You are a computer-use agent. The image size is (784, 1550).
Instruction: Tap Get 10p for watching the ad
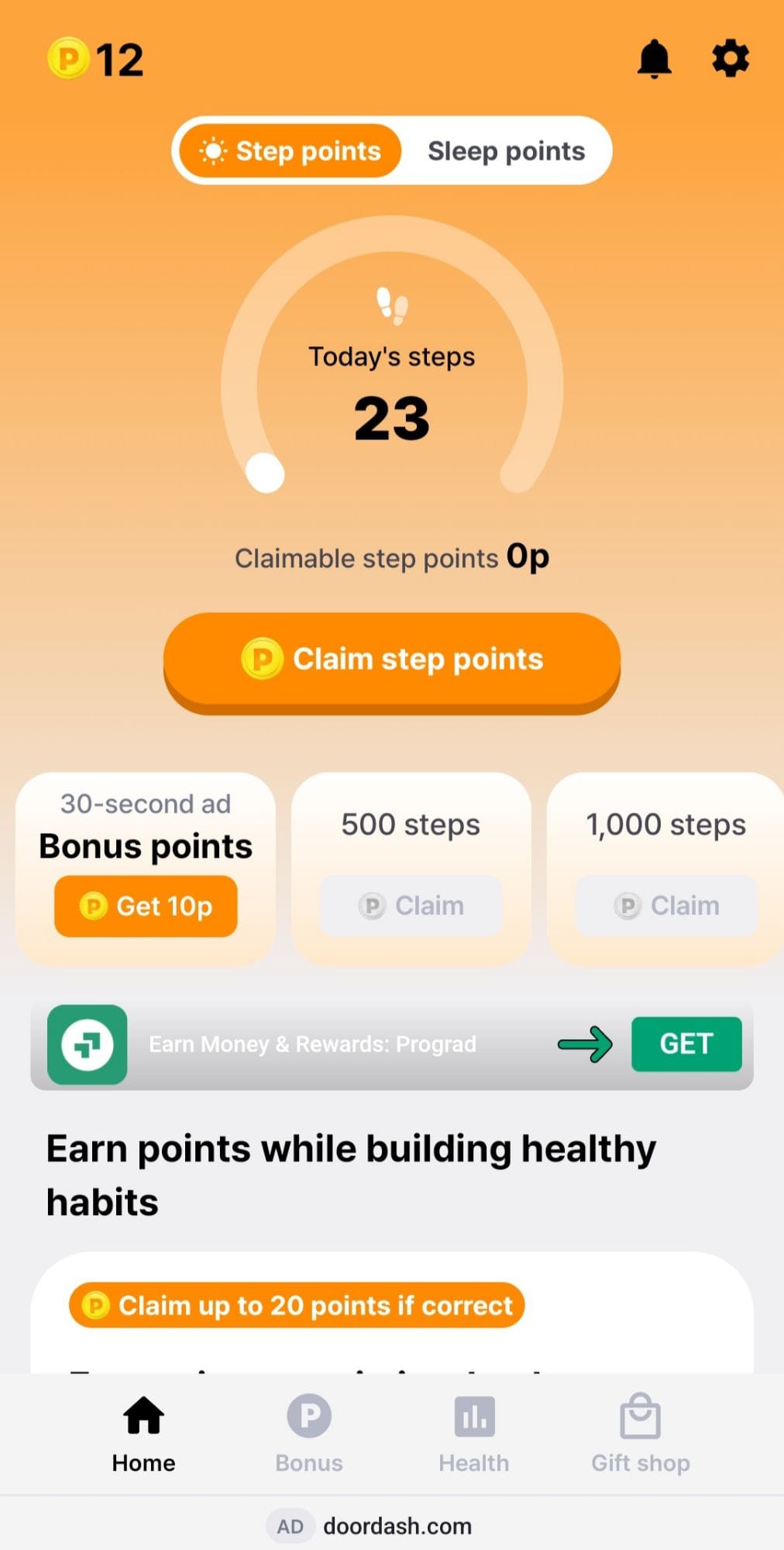tap(145, 905)
